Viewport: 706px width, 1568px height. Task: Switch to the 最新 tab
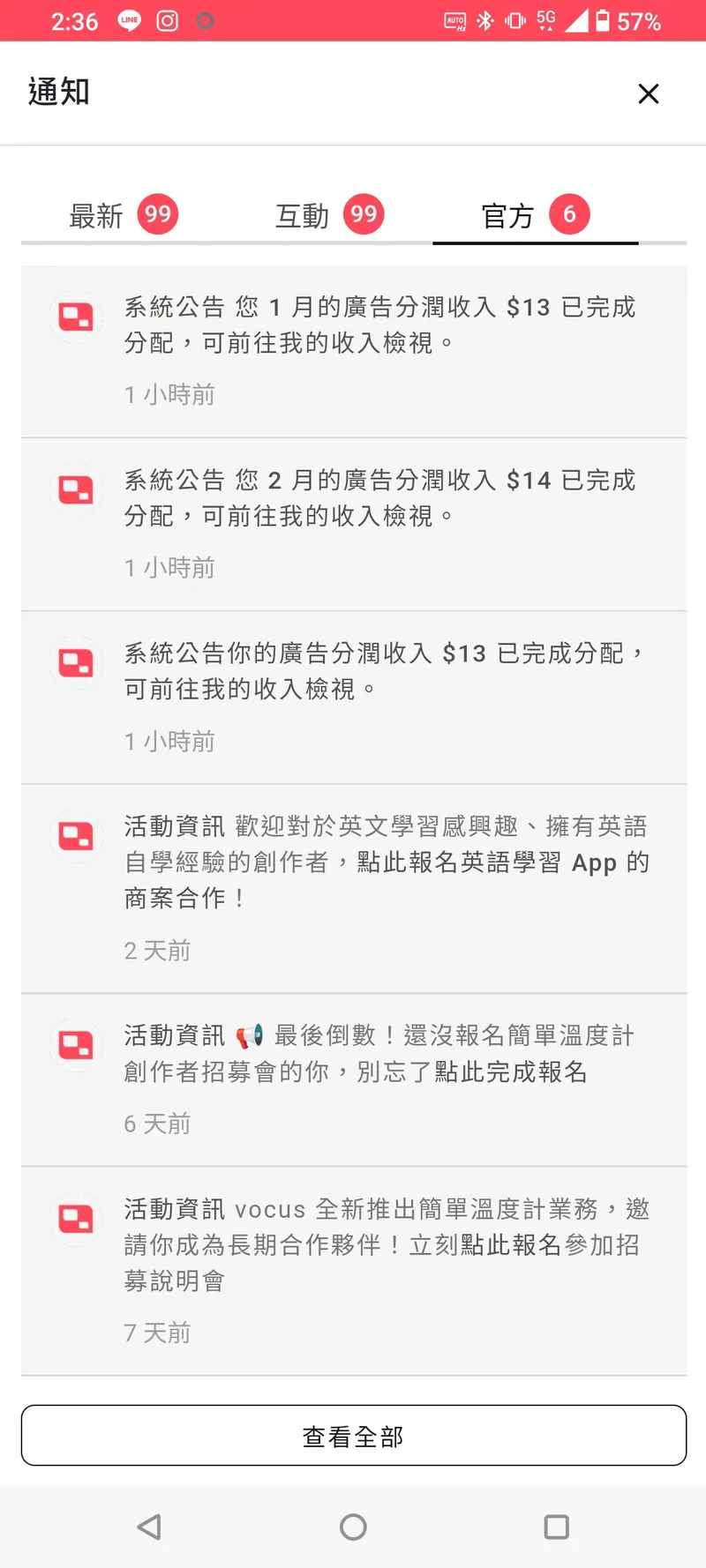pos(124,215)
